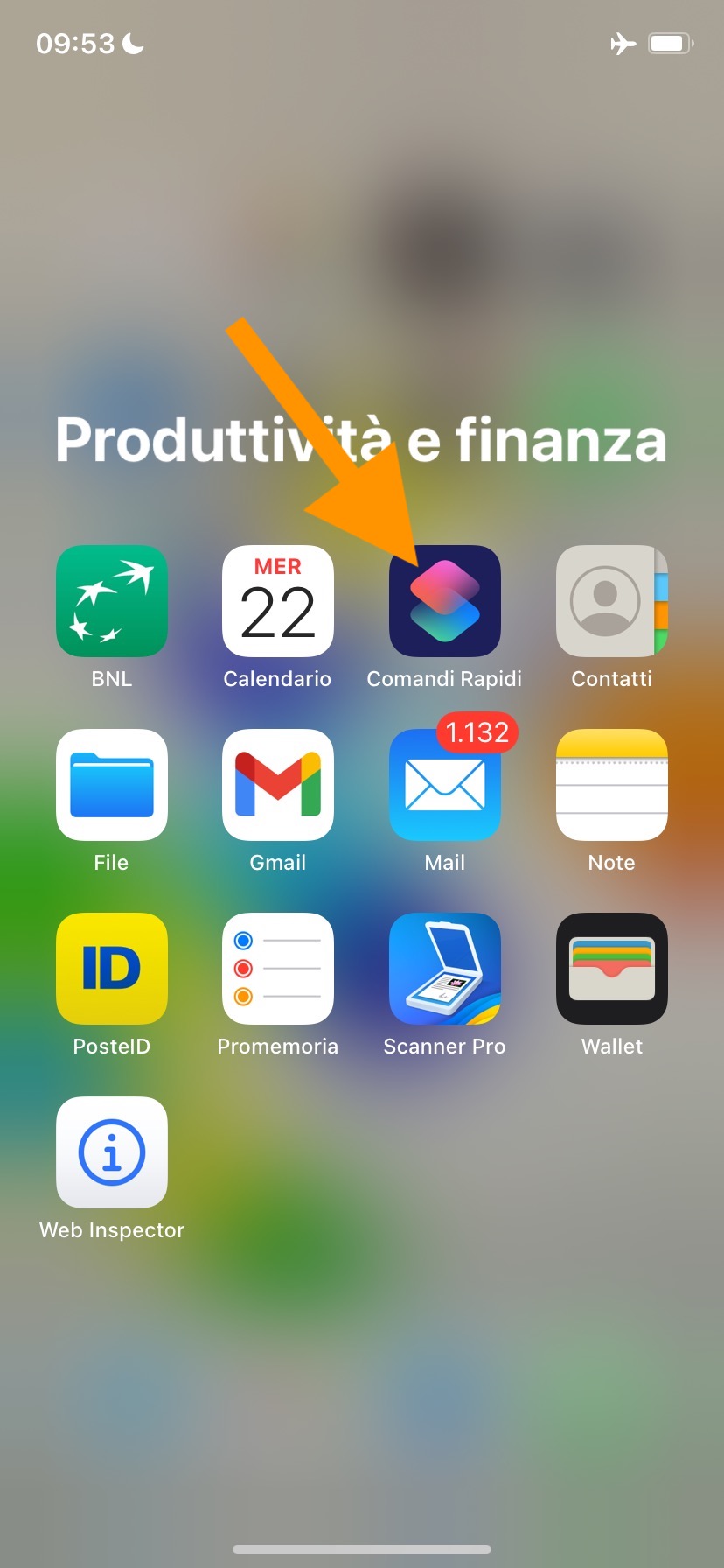
Task: Open Gmail
Action: click(278, 785)
